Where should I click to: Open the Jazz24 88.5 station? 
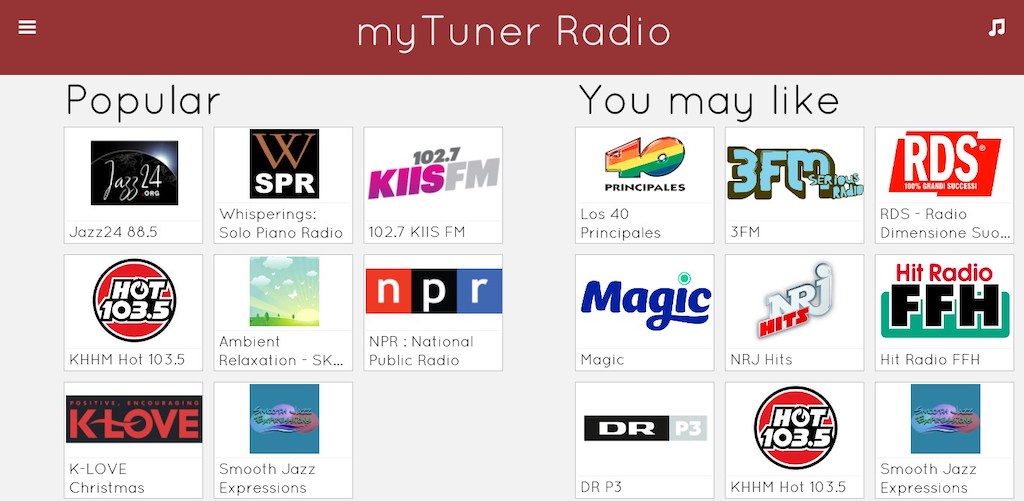coord(134,185)
